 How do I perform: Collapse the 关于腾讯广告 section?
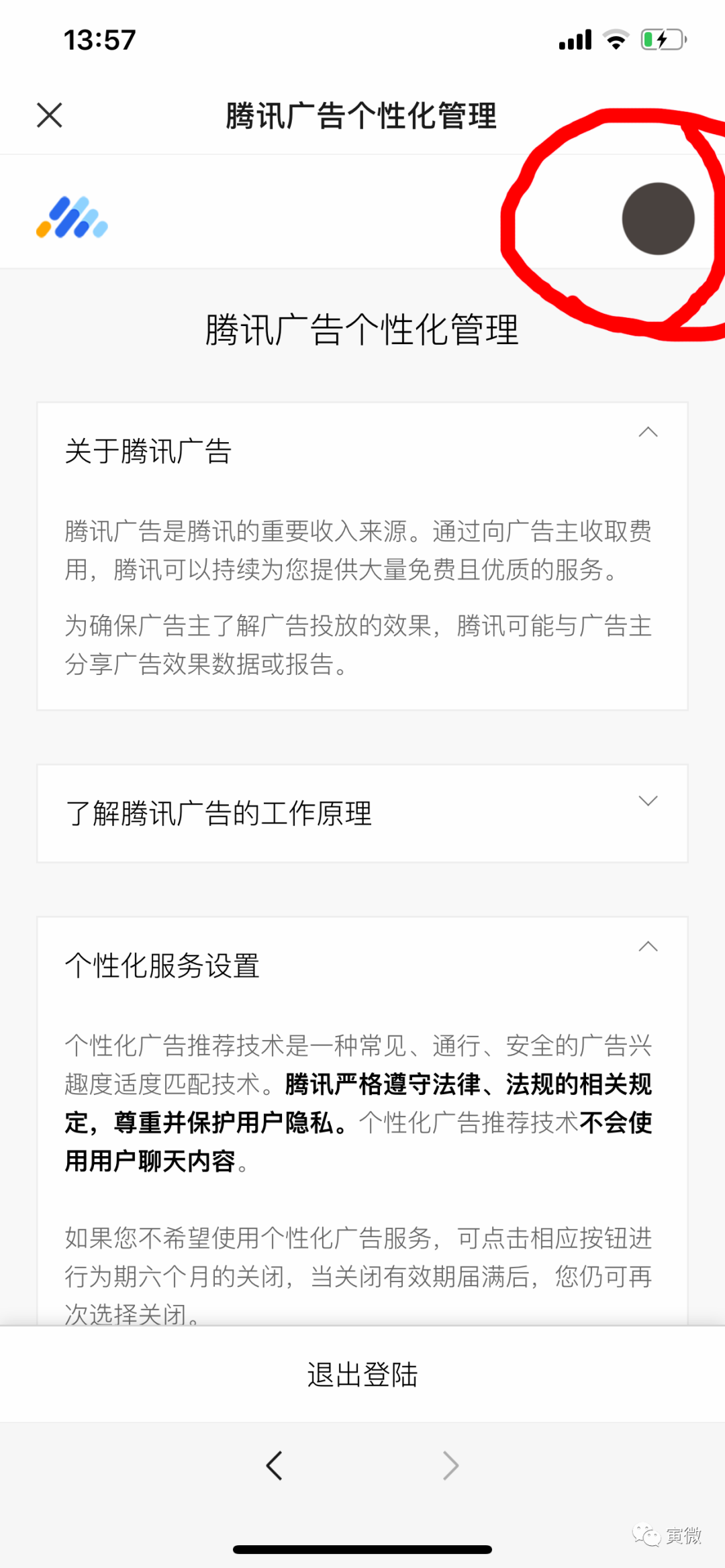click(648, 432)
